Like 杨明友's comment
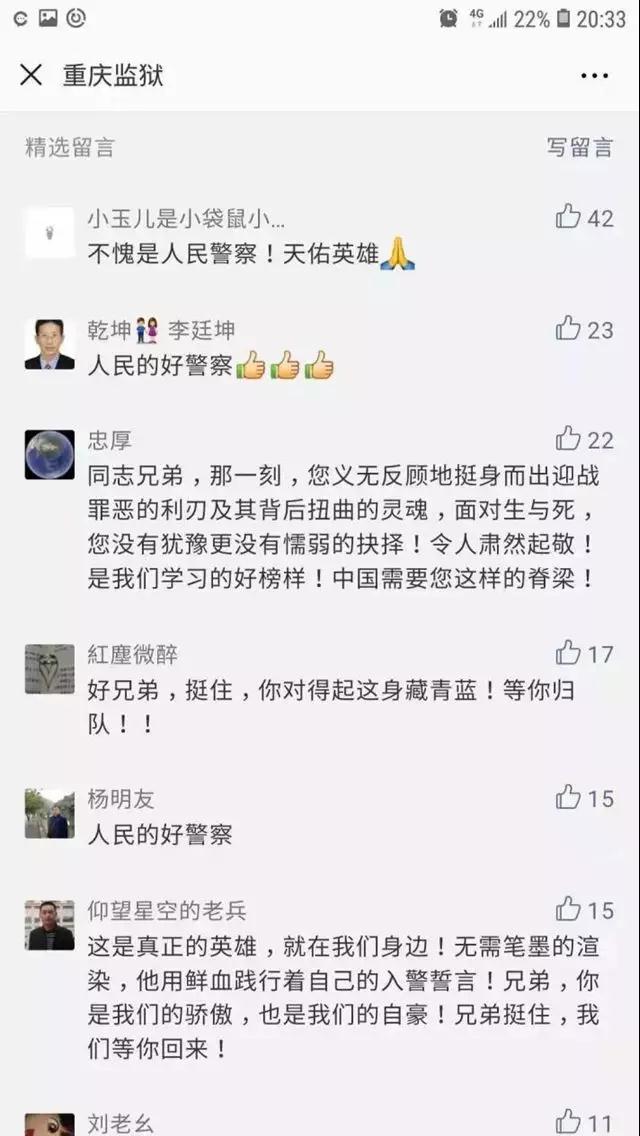Image resolution: width=640 pixels, height=1136 pixels. click(568, 798)
